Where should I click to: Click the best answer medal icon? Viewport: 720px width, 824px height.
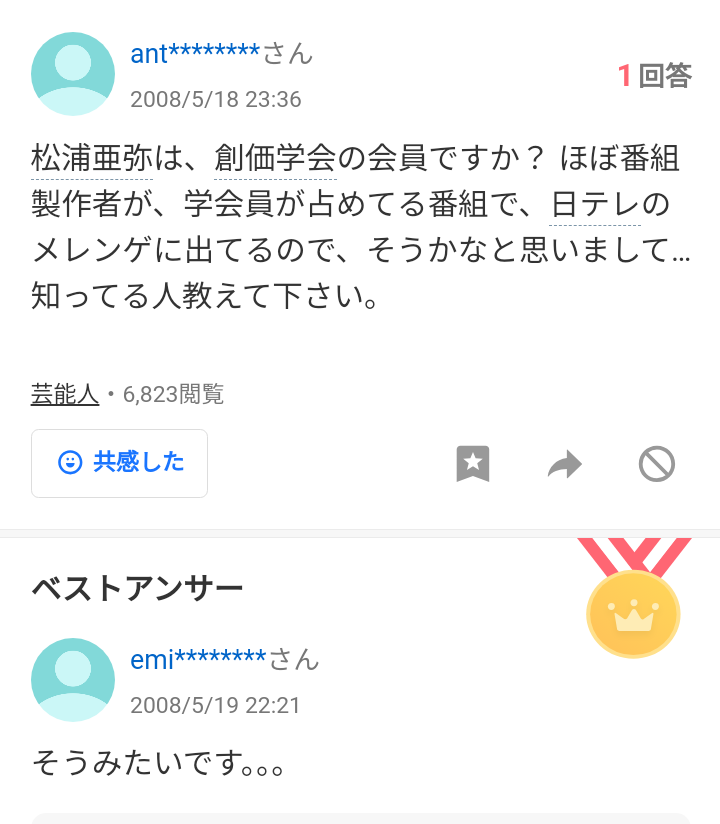(633, 614)
